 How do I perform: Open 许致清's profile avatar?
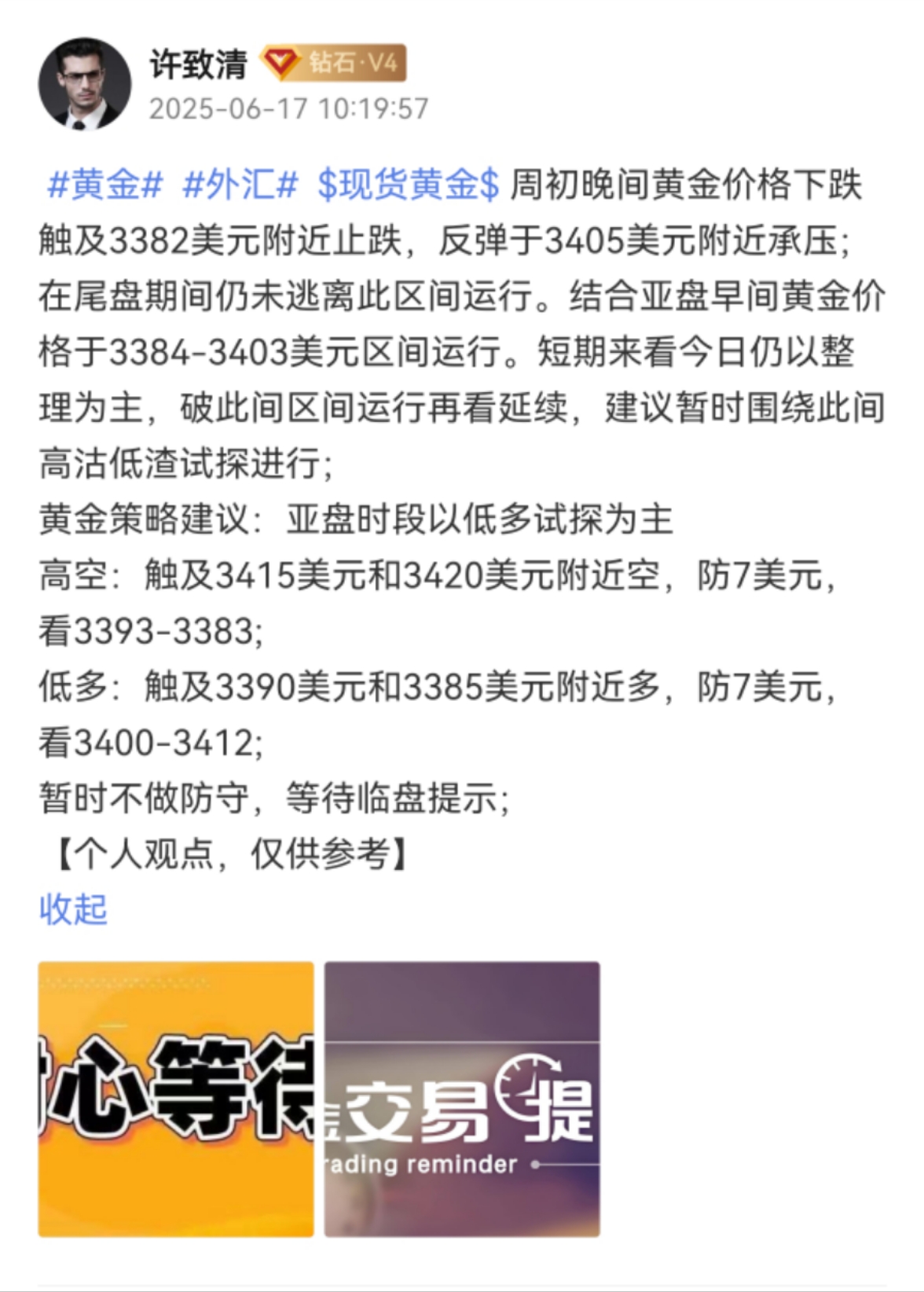[85, 84]
